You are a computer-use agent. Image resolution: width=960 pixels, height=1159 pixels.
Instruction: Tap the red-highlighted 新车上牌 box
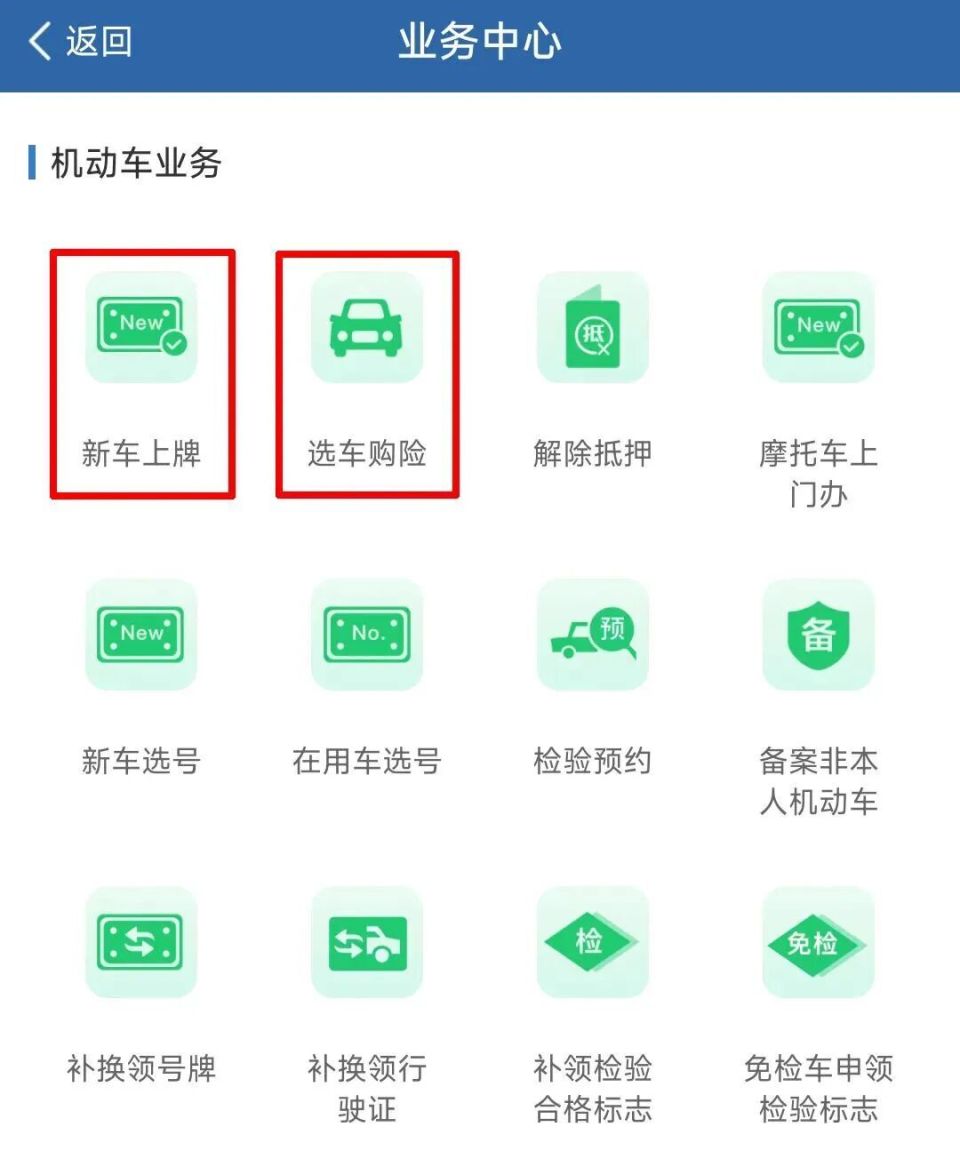tap(144, 373)
